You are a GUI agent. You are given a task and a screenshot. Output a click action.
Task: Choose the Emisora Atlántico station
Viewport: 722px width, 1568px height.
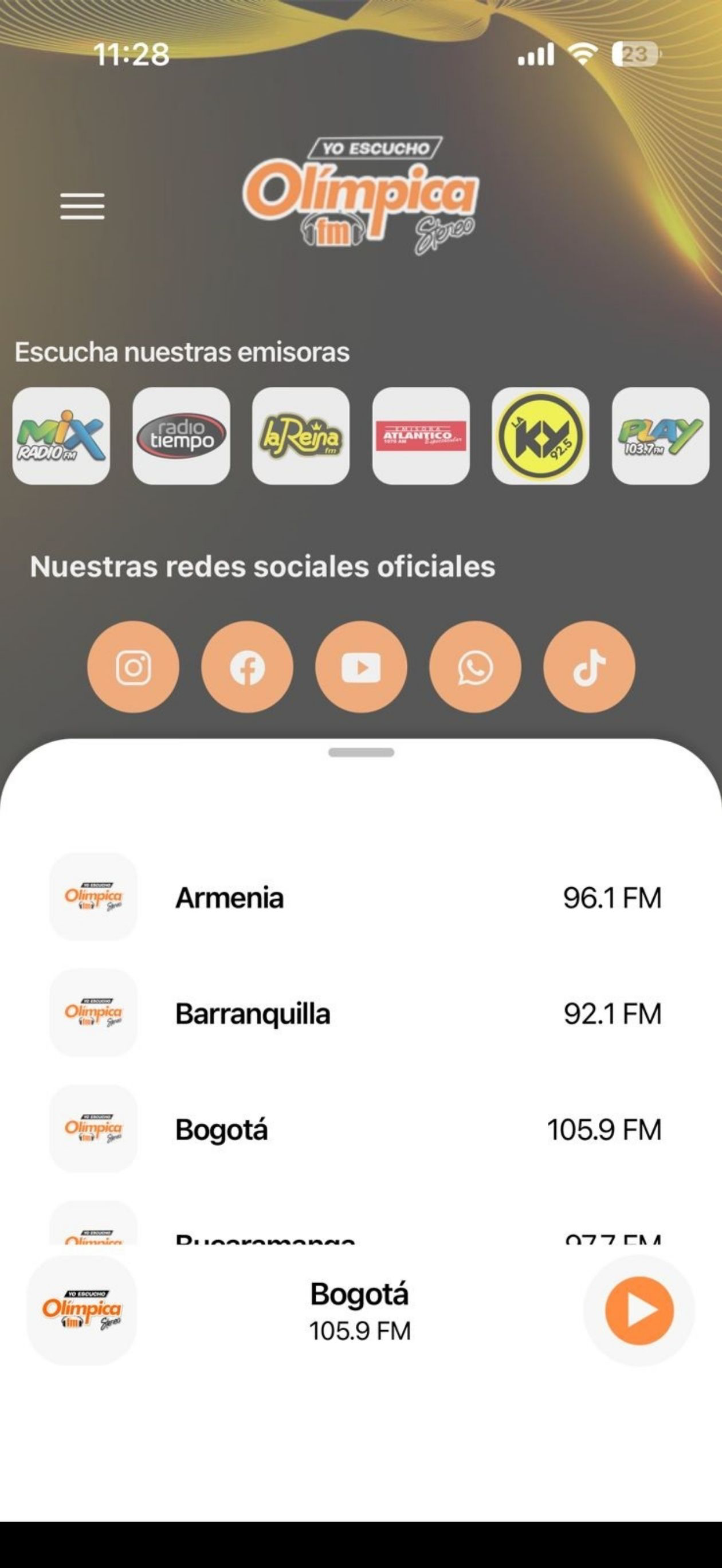click(x=421, y=436)
